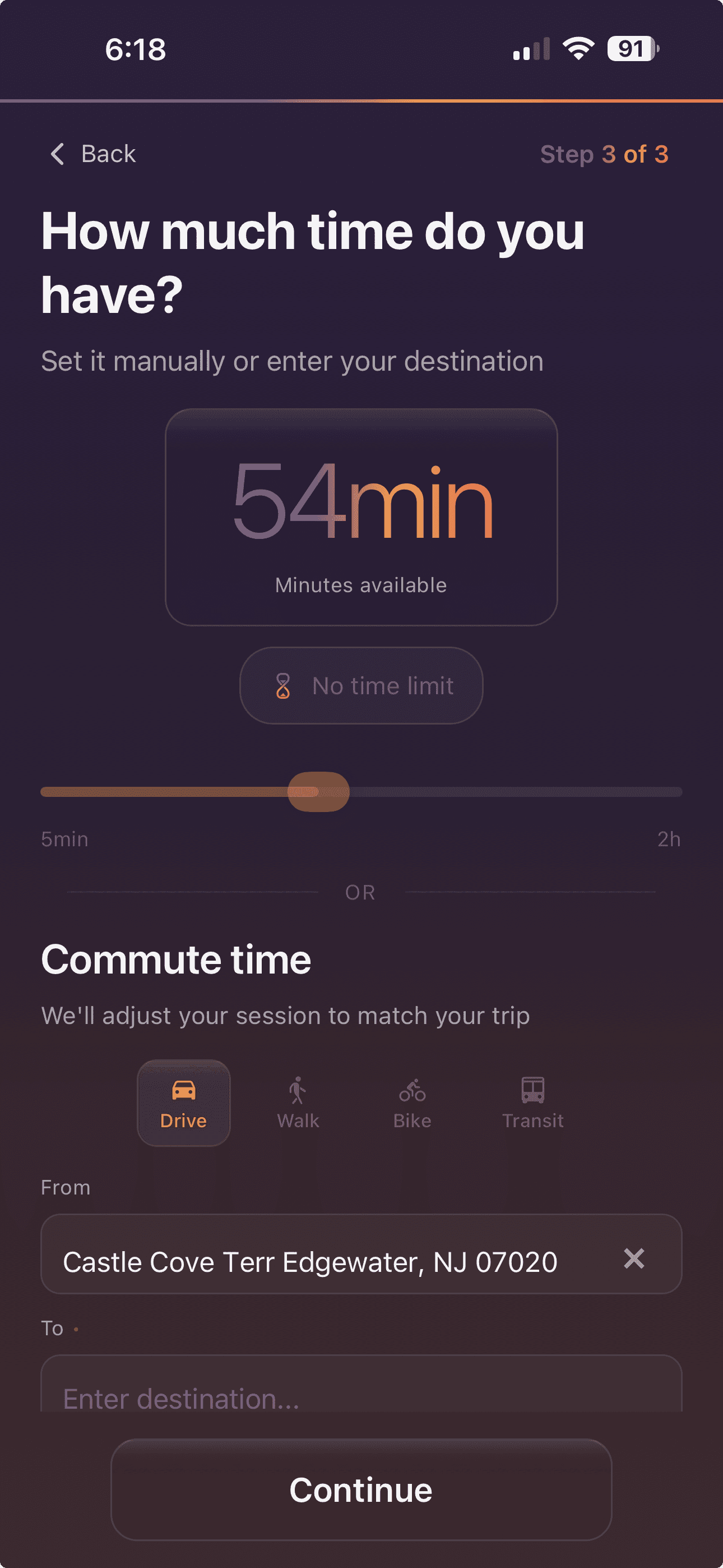This screenshot has height=1568, width=723.
Task: Go back to the previous step
Action: (x=93, y=154)
